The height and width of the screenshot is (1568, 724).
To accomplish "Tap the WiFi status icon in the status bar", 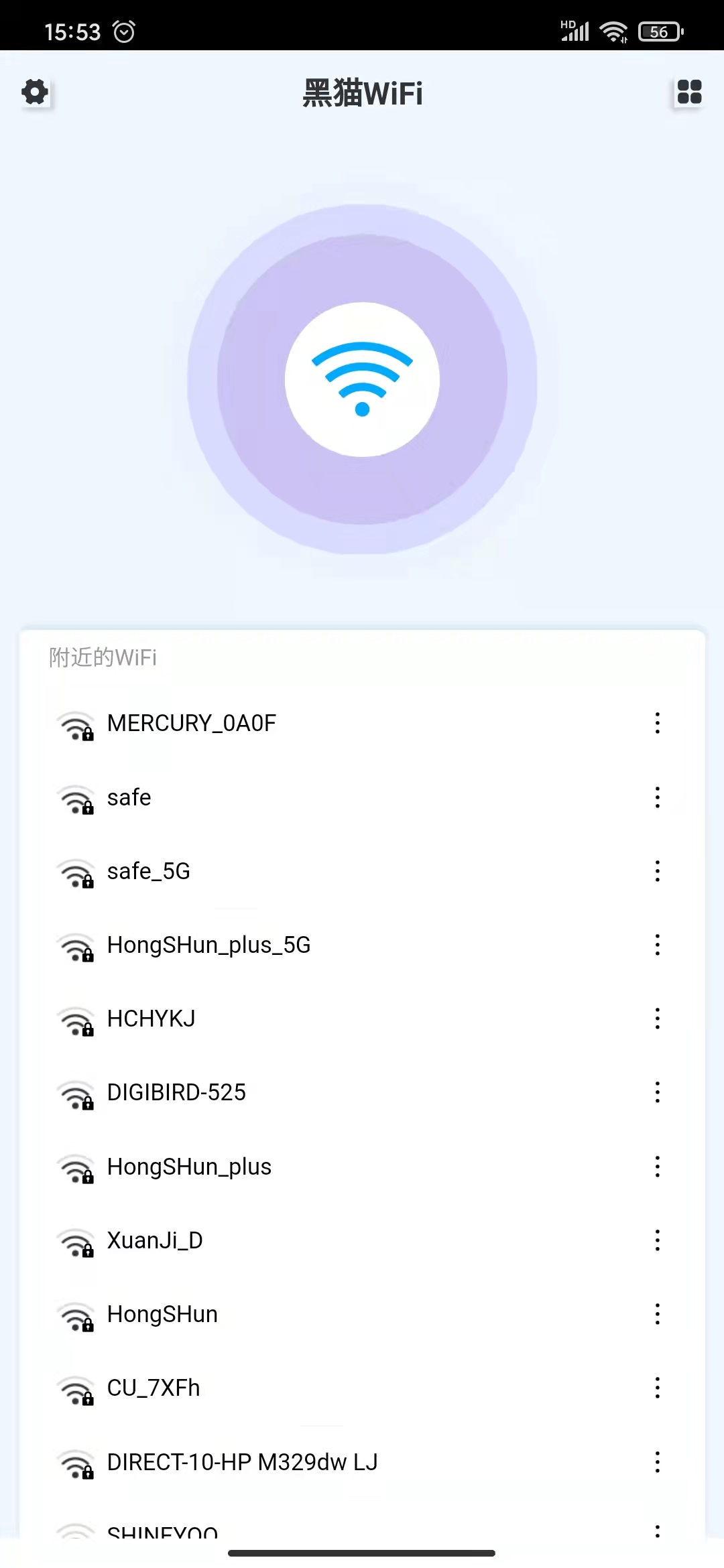I will [x=612, y=29].
